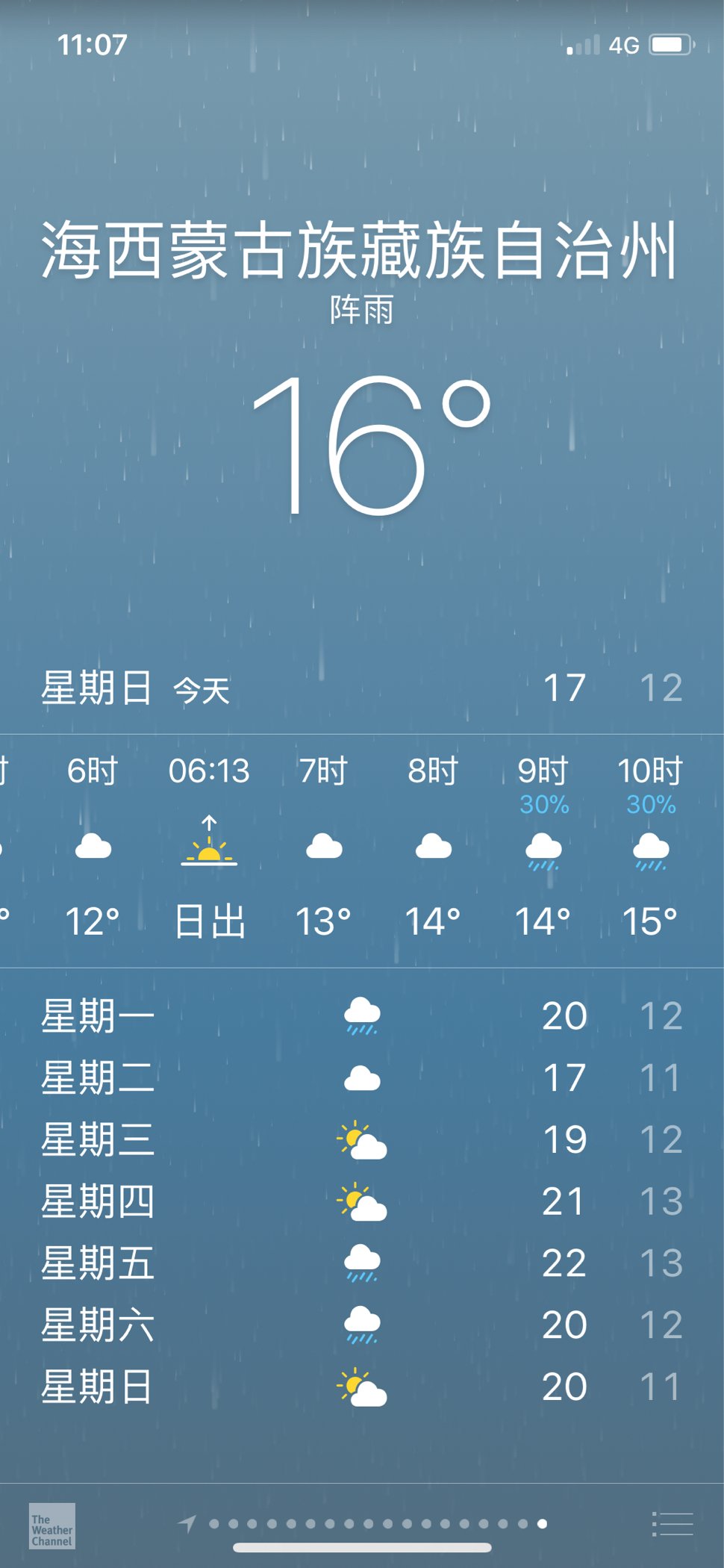724x1568 pixels.
Task: Open the city list menu icon
Action: coord(672,1524)
